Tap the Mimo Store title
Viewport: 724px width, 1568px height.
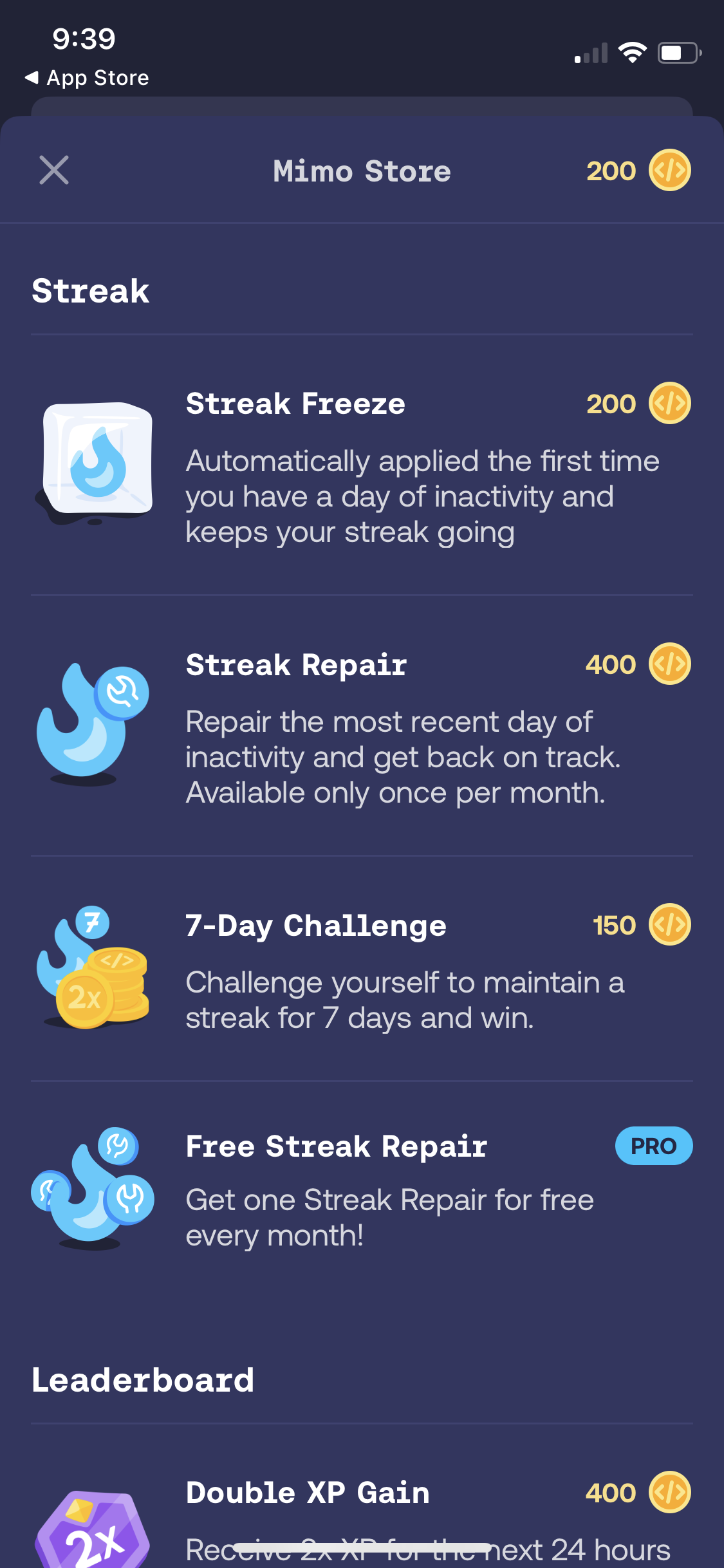362,170
